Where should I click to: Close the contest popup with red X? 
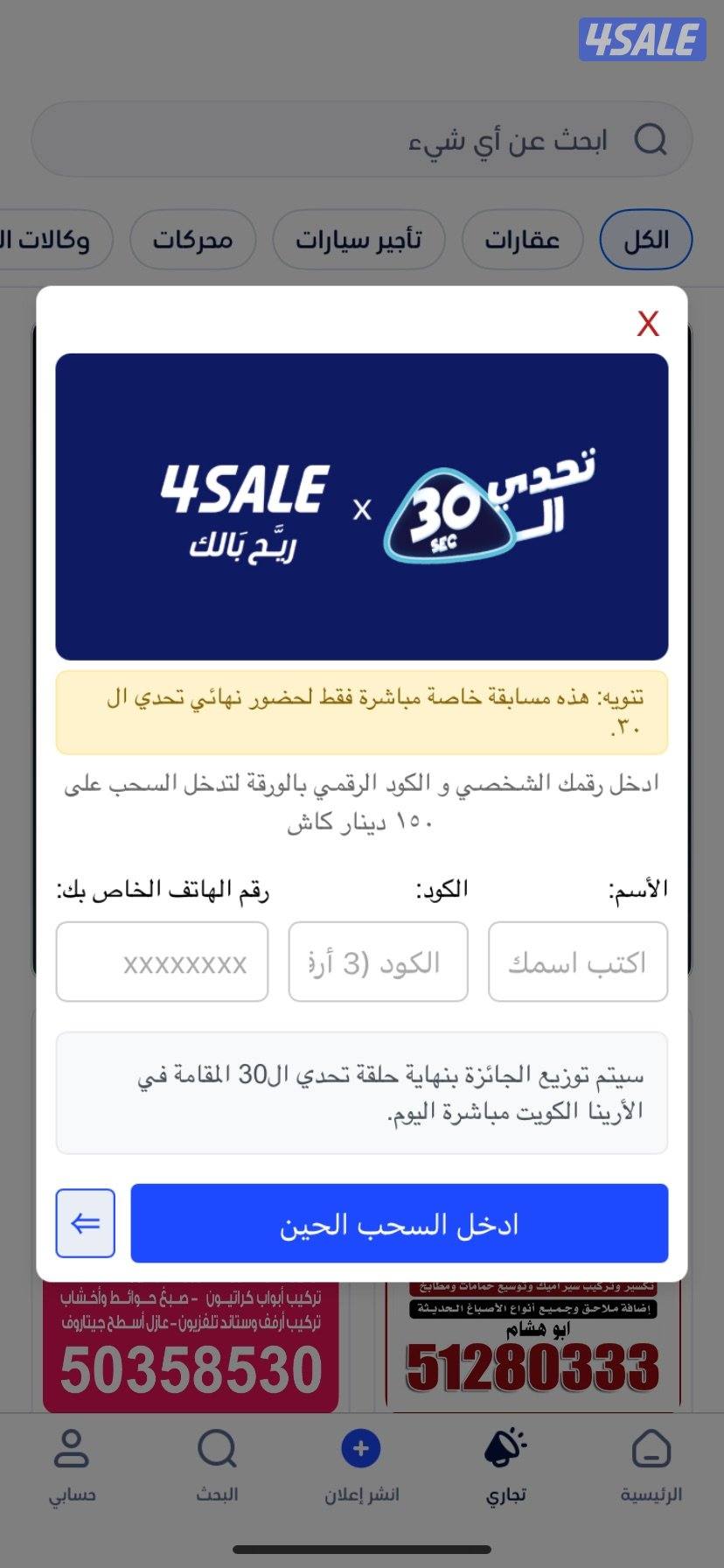click(647, 324)
